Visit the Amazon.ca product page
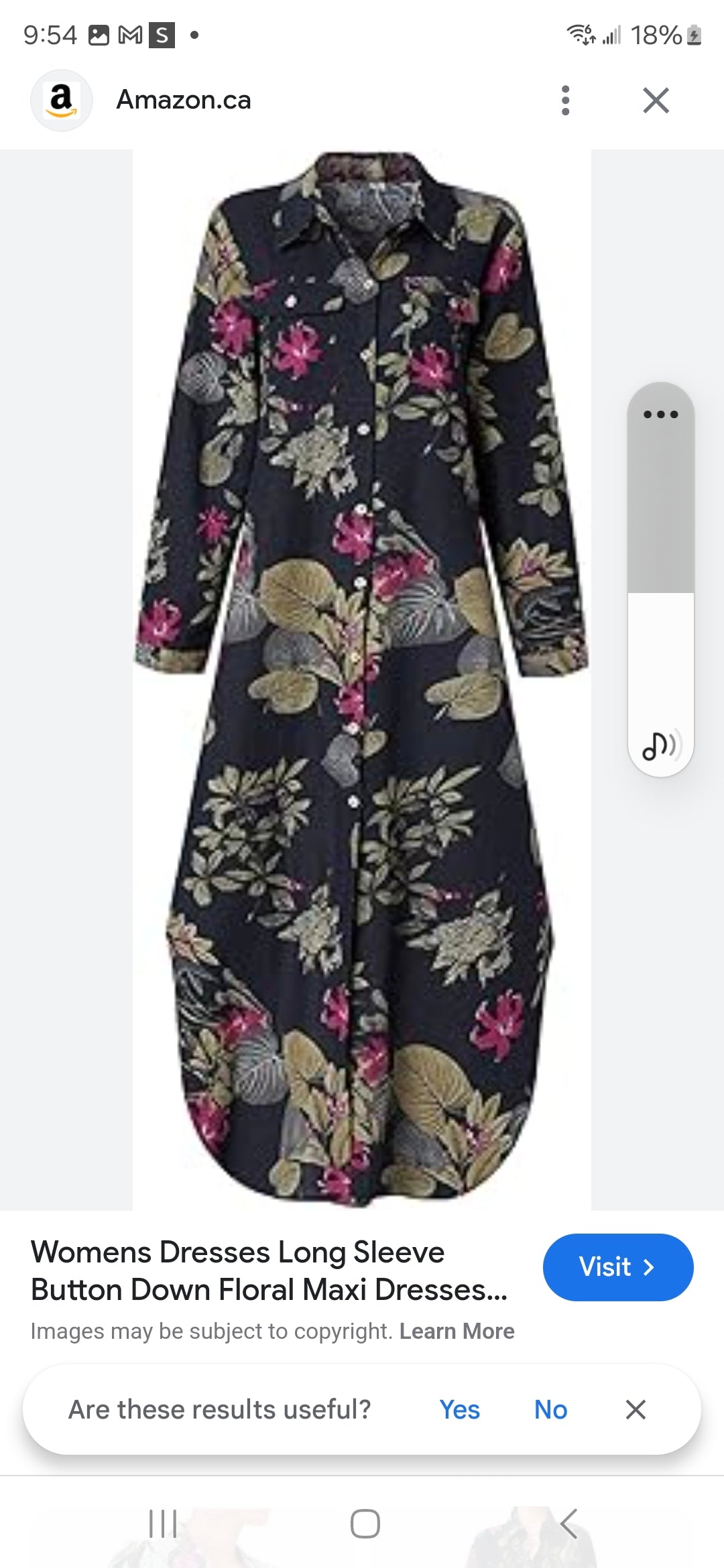The image size is (724, 1568). point(617,1267)
